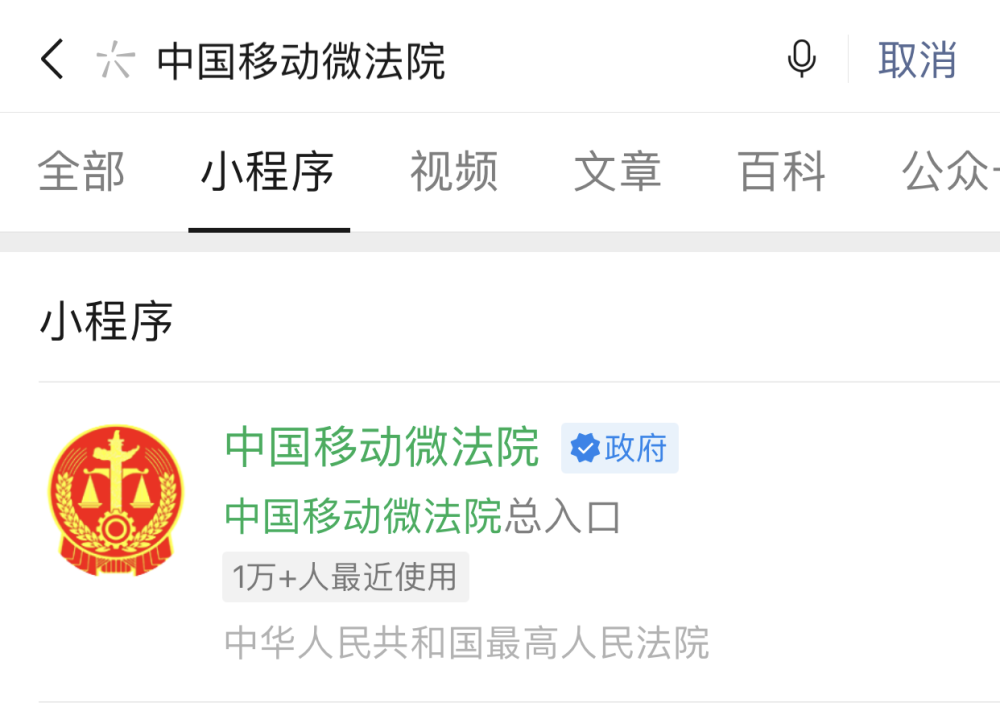The height and width of the screenshot is (707, 1000).
Task: Start voice search with the microphone
Action: (801, 59)
